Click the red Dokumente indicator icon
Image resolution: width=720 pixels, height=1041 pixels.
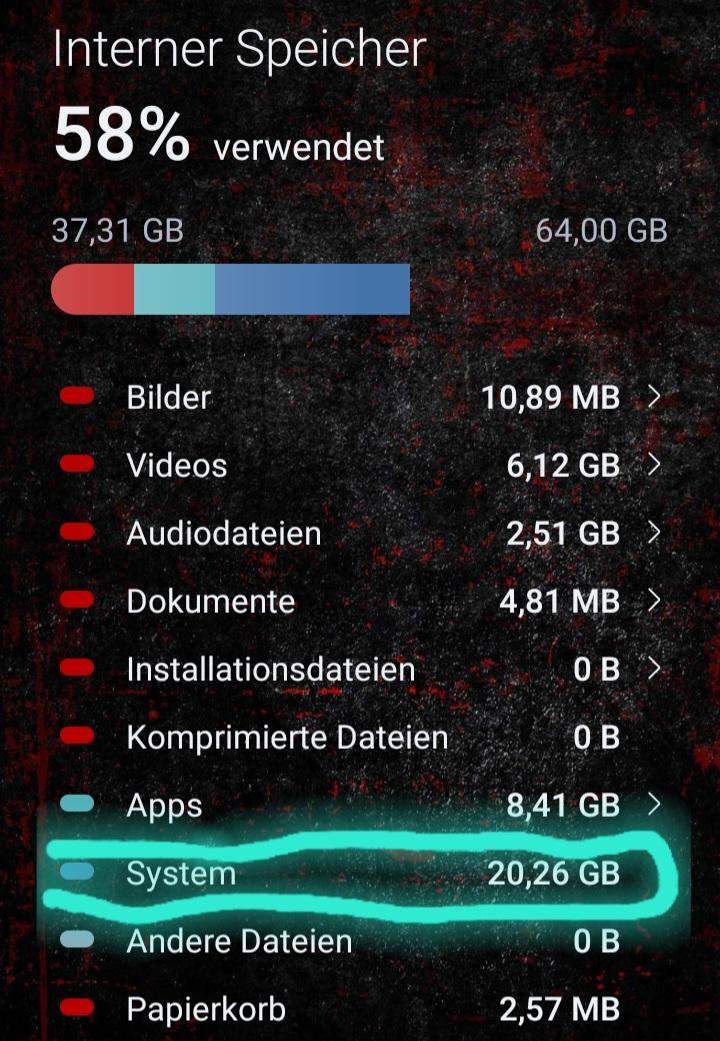coord(75,601)
